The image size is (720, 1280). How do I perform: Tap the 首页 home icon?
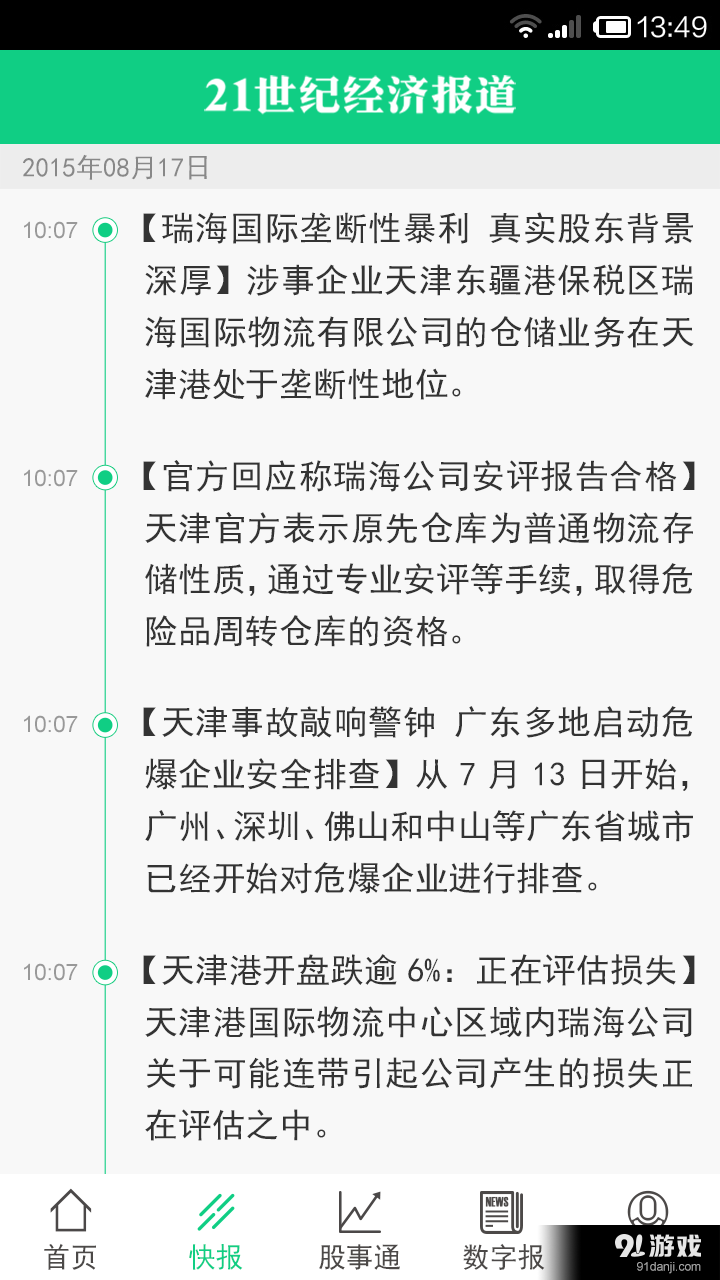click(x=68, y=1222)
